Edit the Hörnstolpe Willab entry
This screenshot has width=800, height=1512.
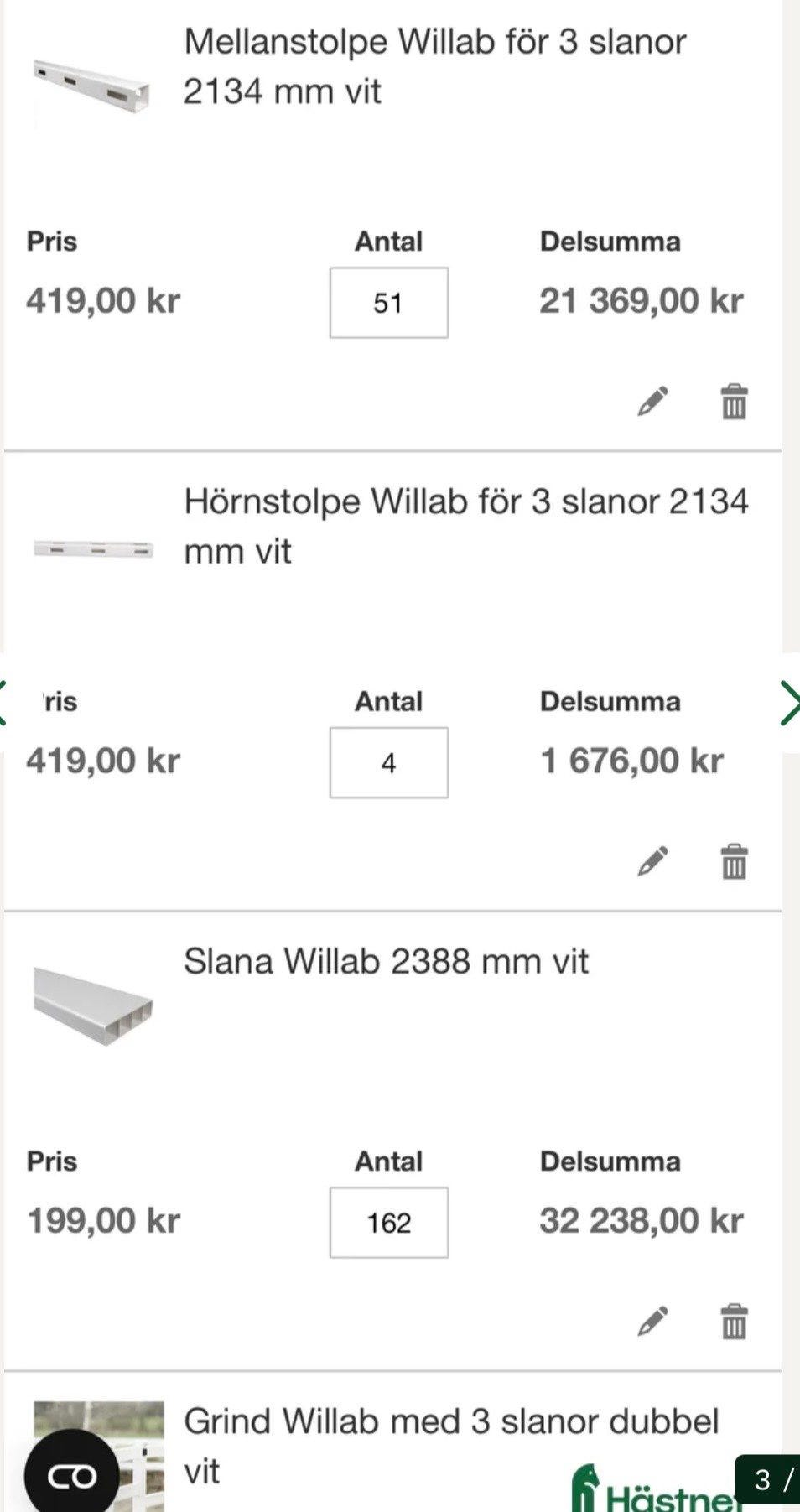coord(652,861)
